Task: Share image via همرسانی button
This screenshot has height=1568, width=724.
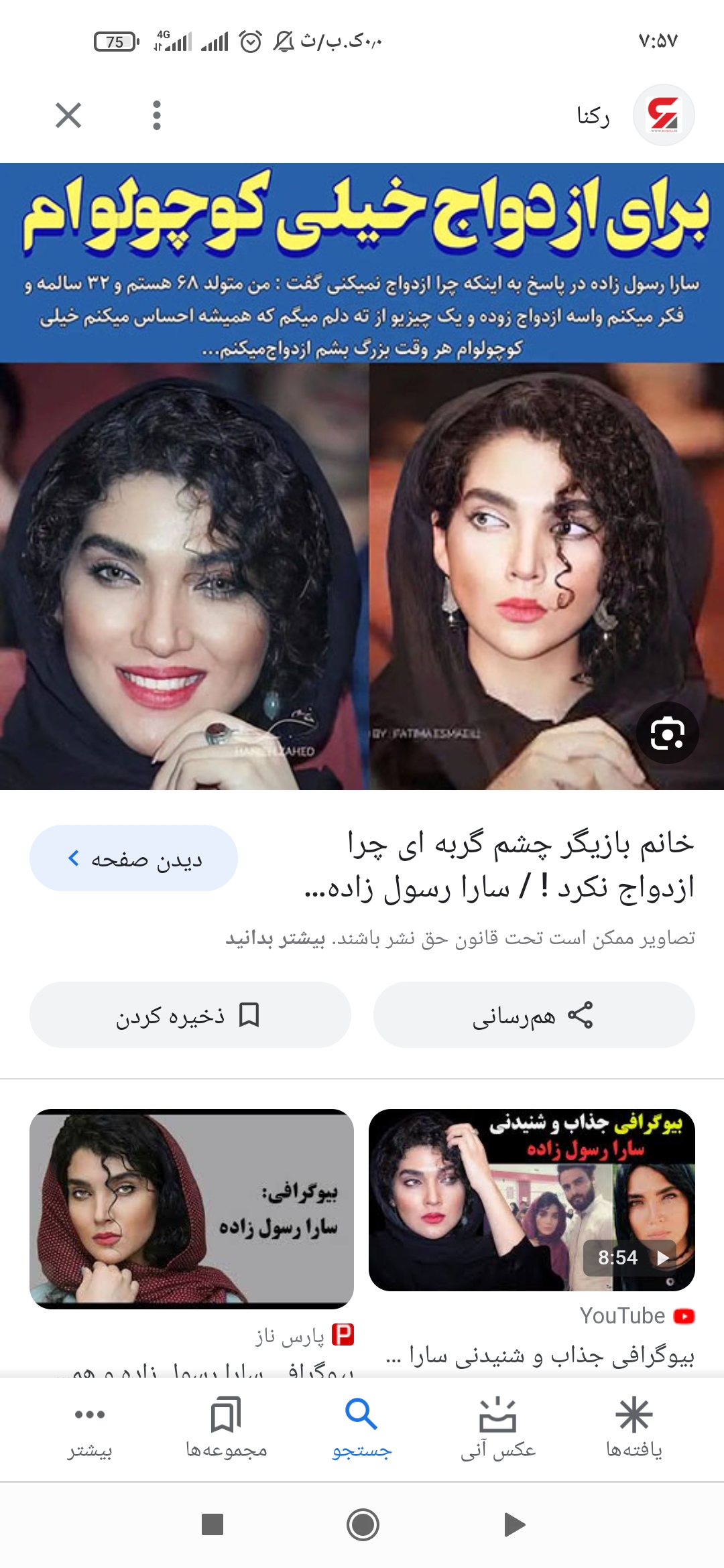Action: pyautogui.click(x=534, y=1015)
